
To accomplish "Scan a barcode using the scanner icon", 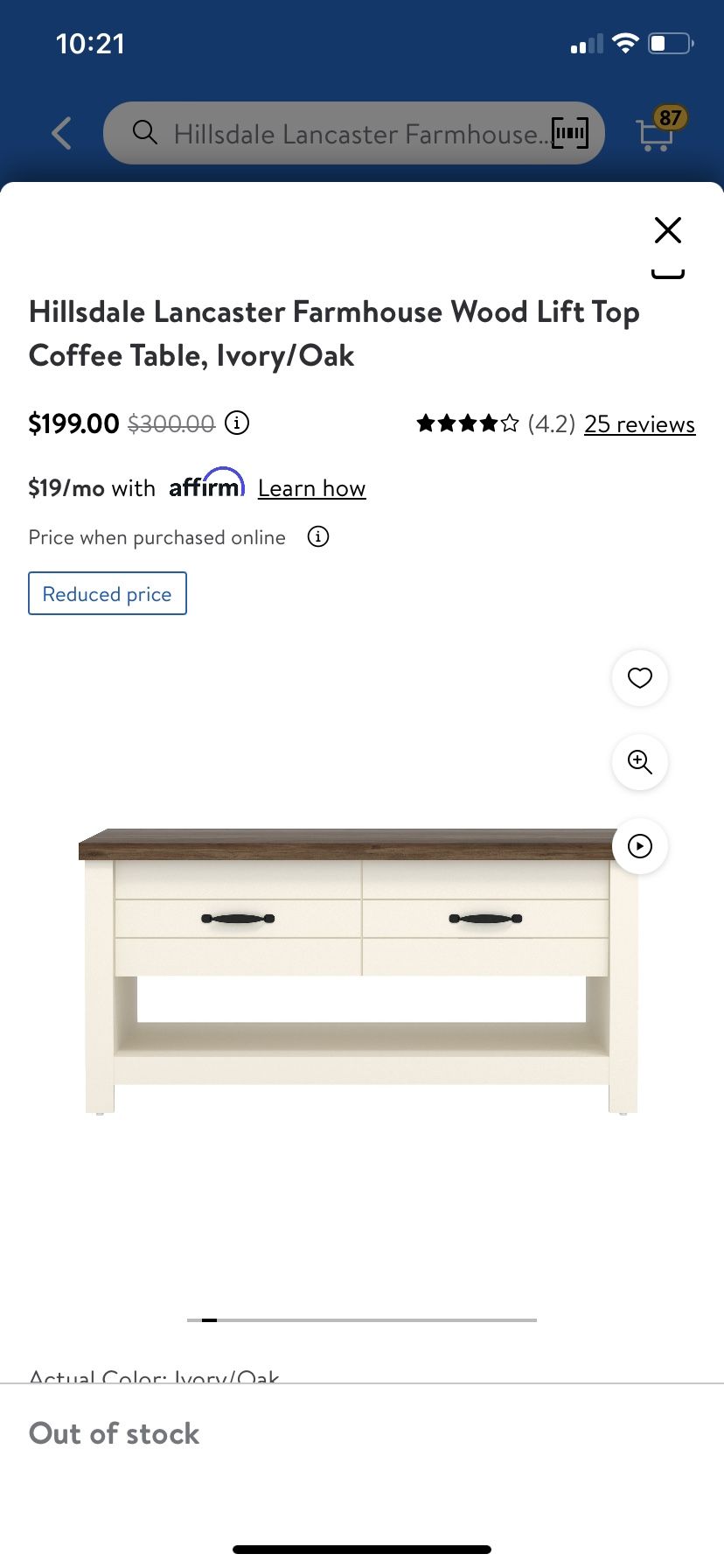I will 569,133.
